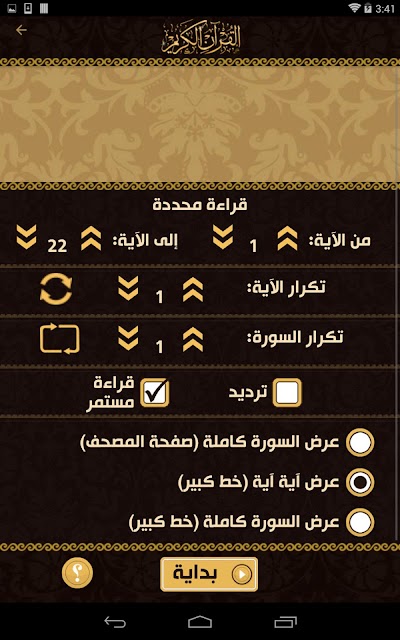Decrease the ending verse (إلى الآية) value
Image resolution: width=400 pixels, height=640 pixels.
(27, 237)
